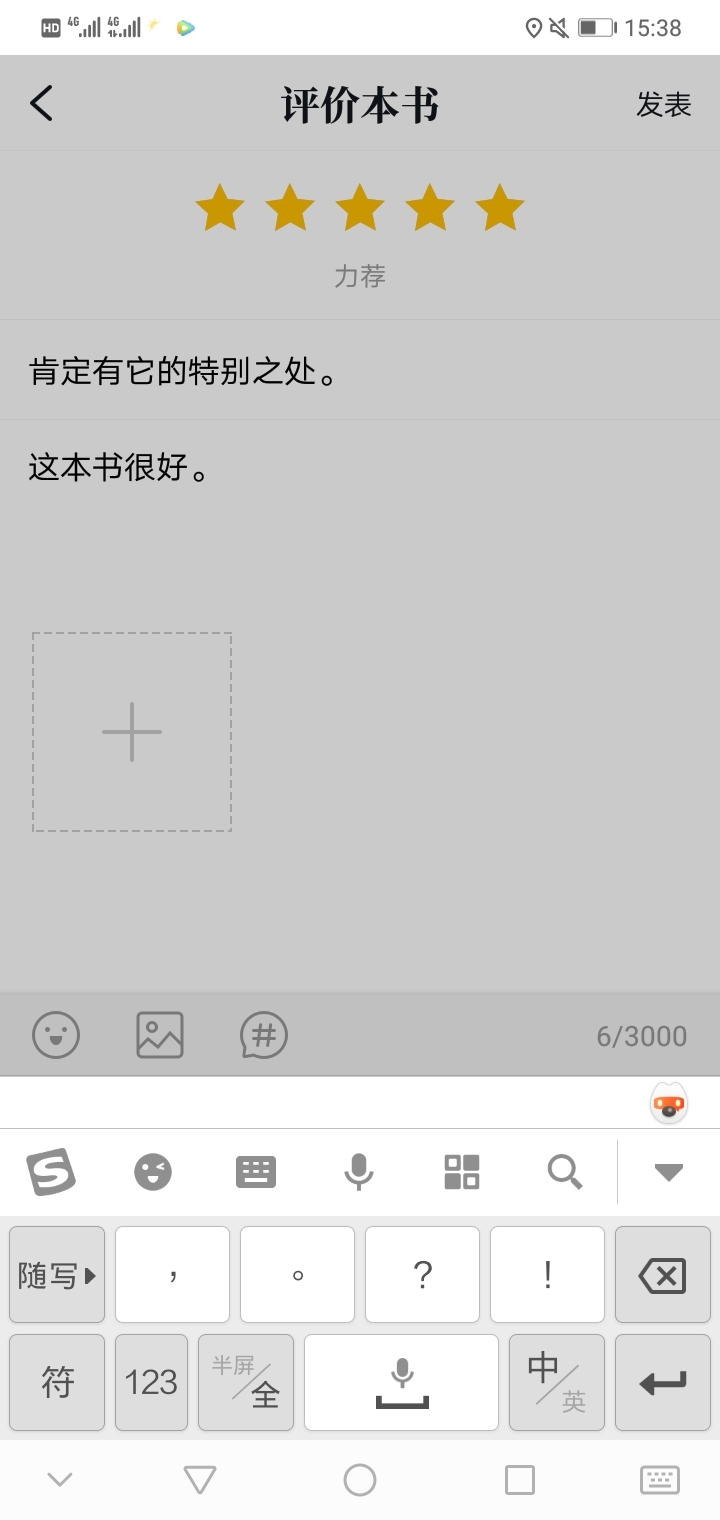Set rating to one star
Image resolution: width=720 pixels, height=1520 pixels.
click(220, 208)
